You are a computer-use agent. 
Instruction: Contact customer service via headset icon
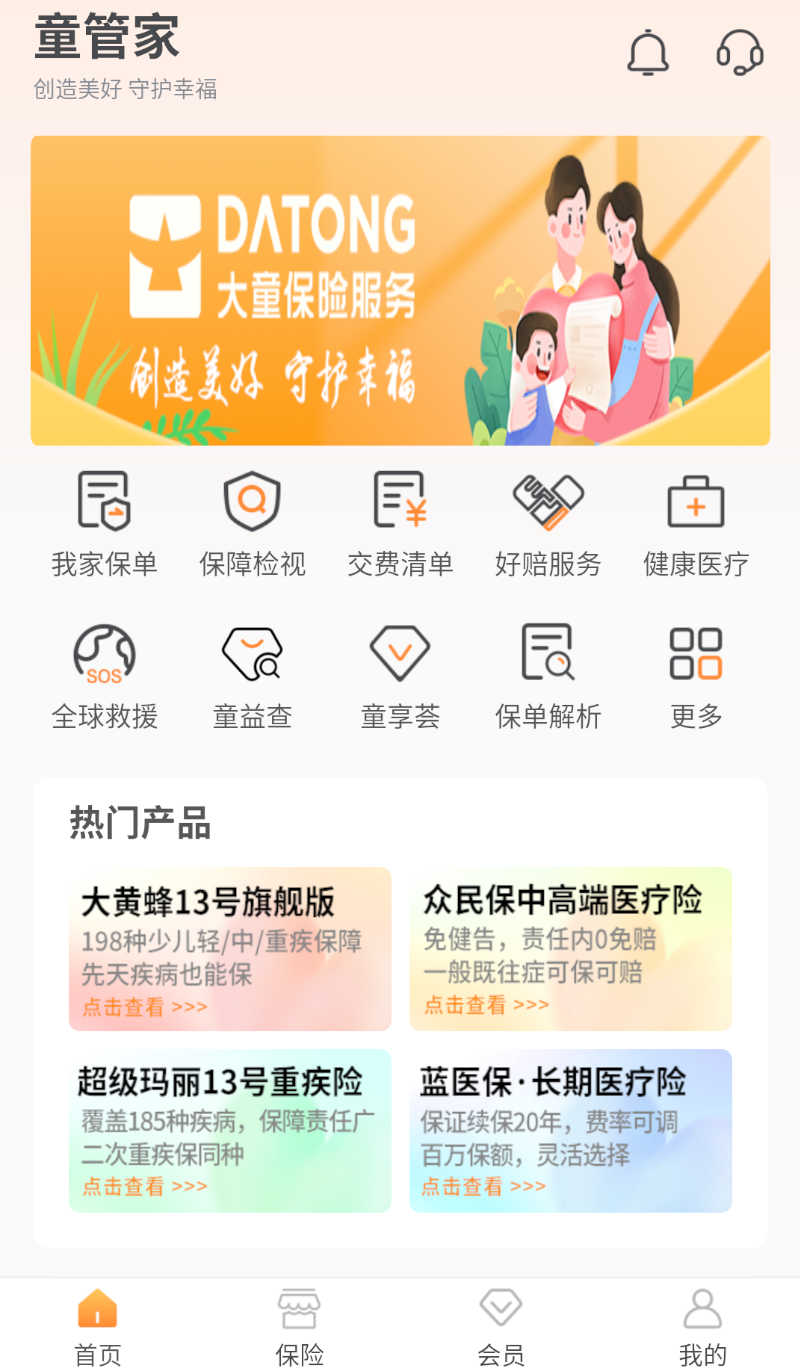tap(739, 53)
